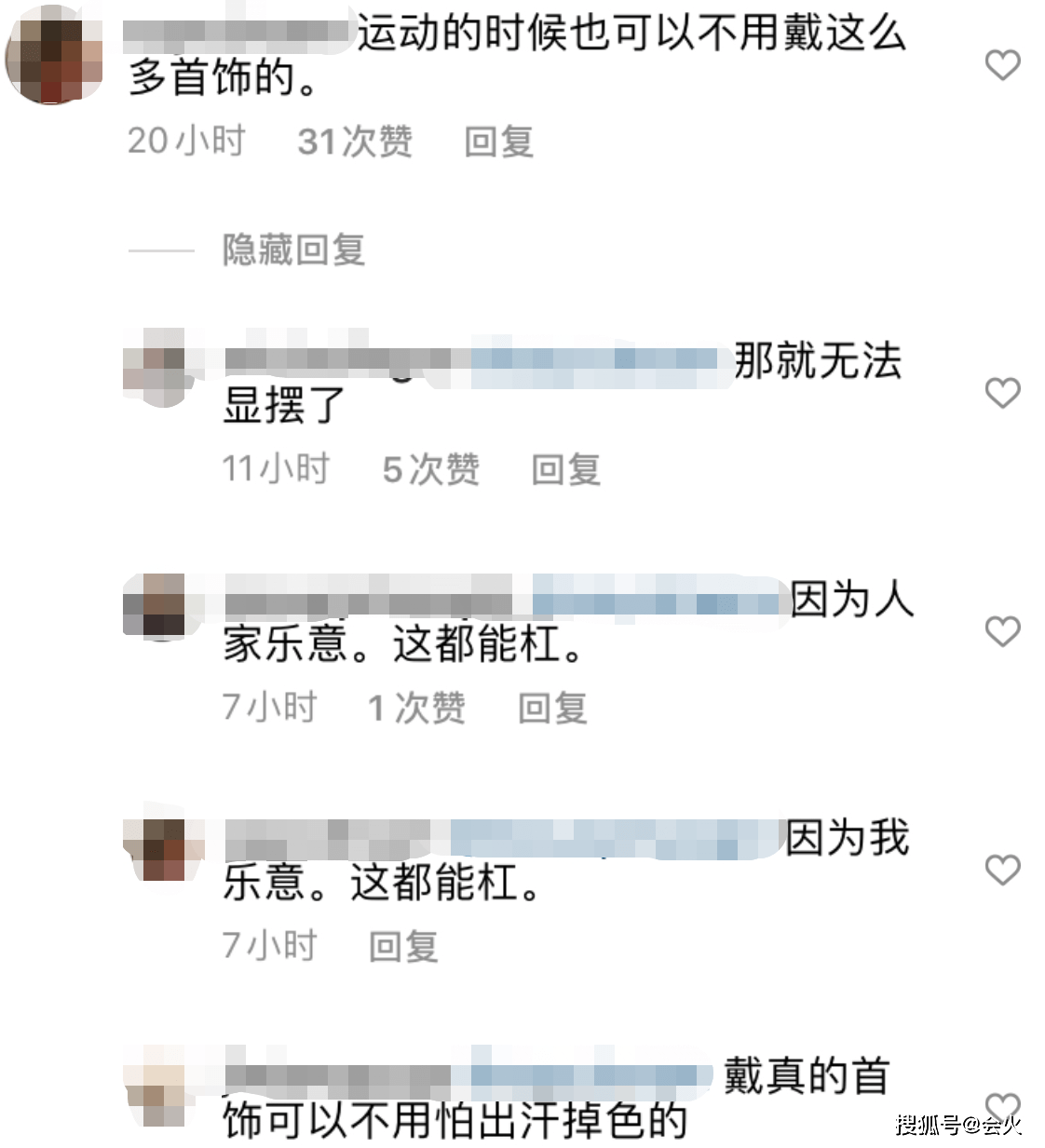Open profile picture beside 那就无法显摆了 reply

click(156, 367)
